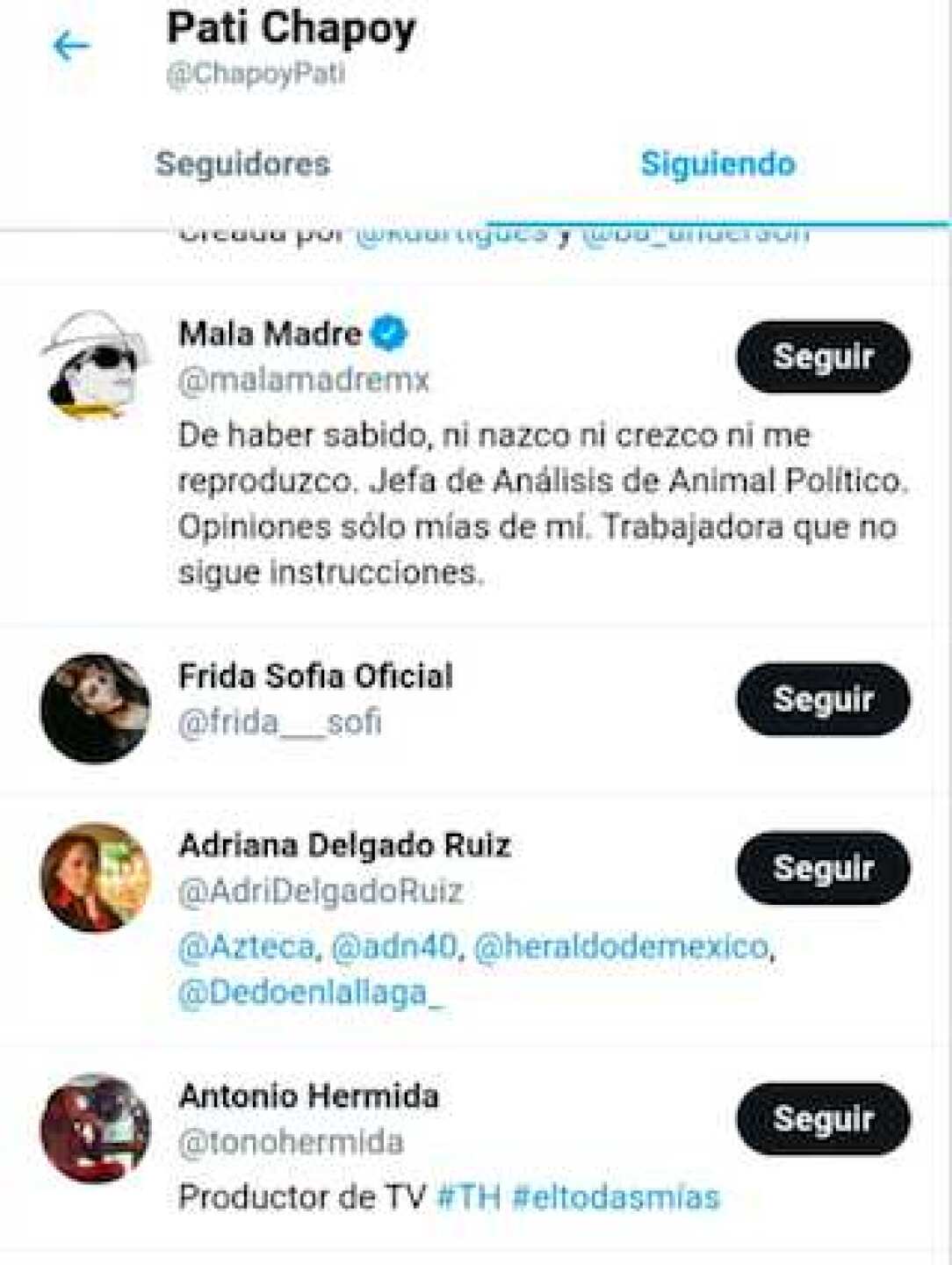This screenshot has width=952, height=1265.
Task: Open the @adn40 mention link
Action: click(394, 947)
